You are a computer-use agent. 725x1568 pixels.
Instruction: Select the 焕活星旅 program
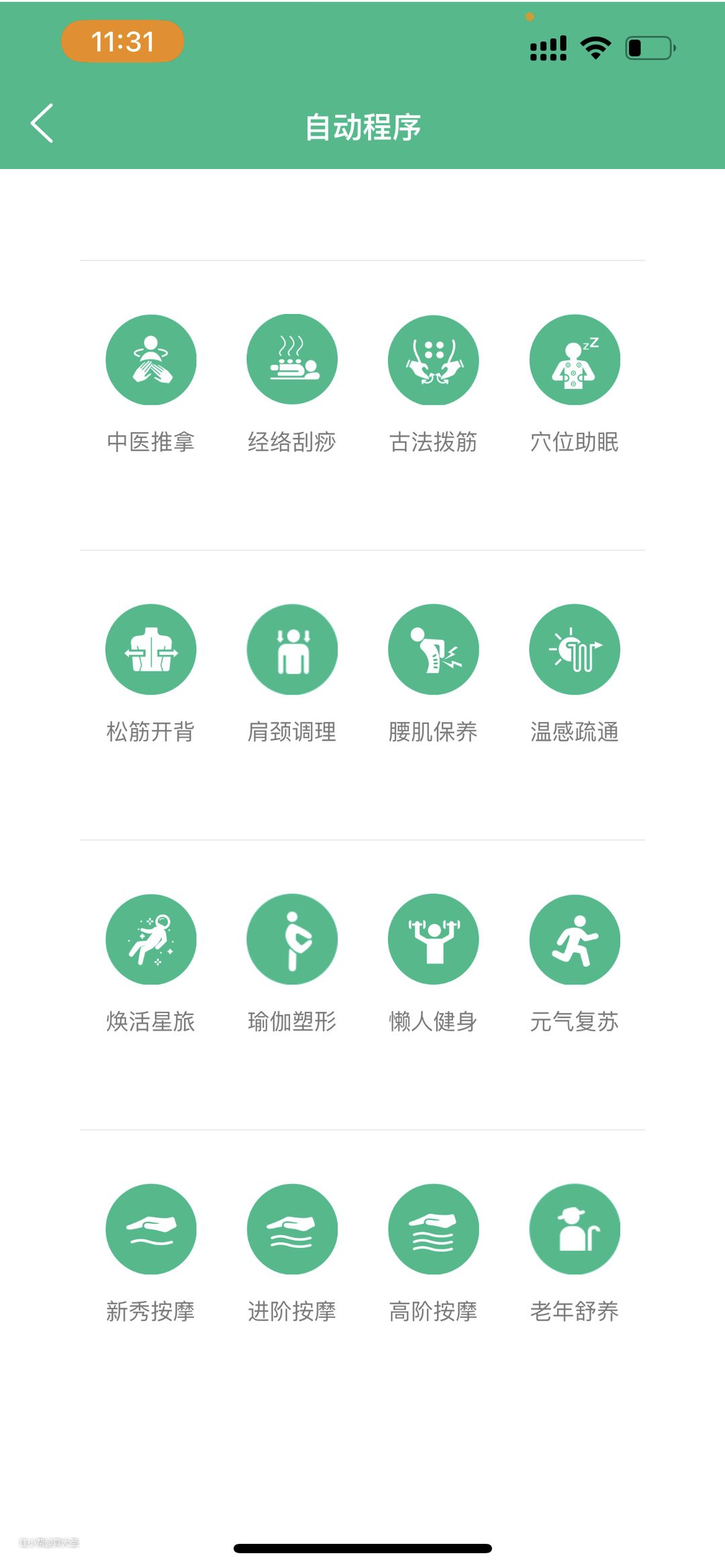click(151, 939)
